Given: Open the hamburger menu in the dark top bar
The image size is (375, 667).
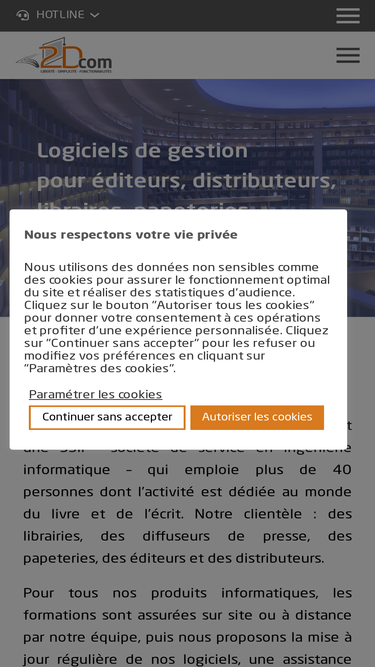Looking at the screenshot, I should [x=348, y=16].
